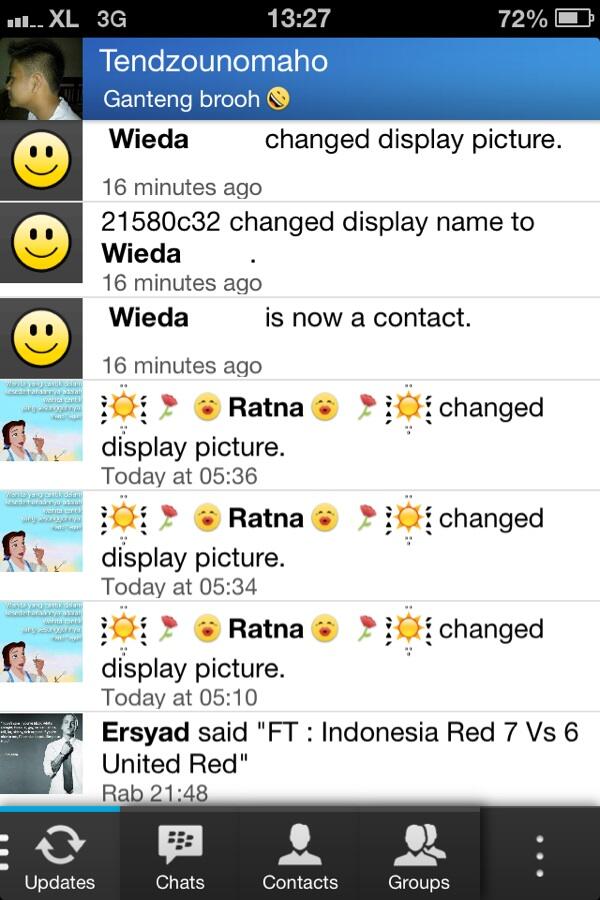Open the three-dot overflow menu
Screen dimensions: 600x900
point(540,856)
